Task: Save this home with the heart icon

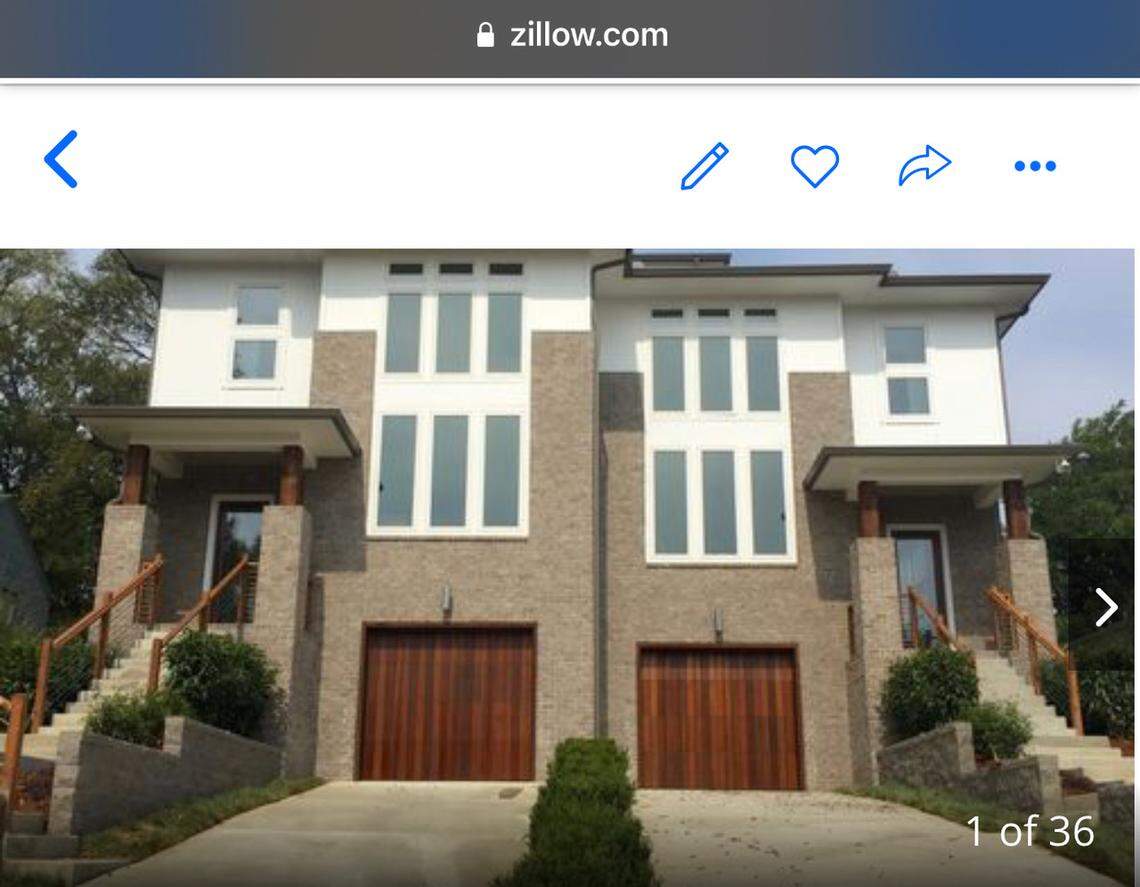Action: pos(815,166)
